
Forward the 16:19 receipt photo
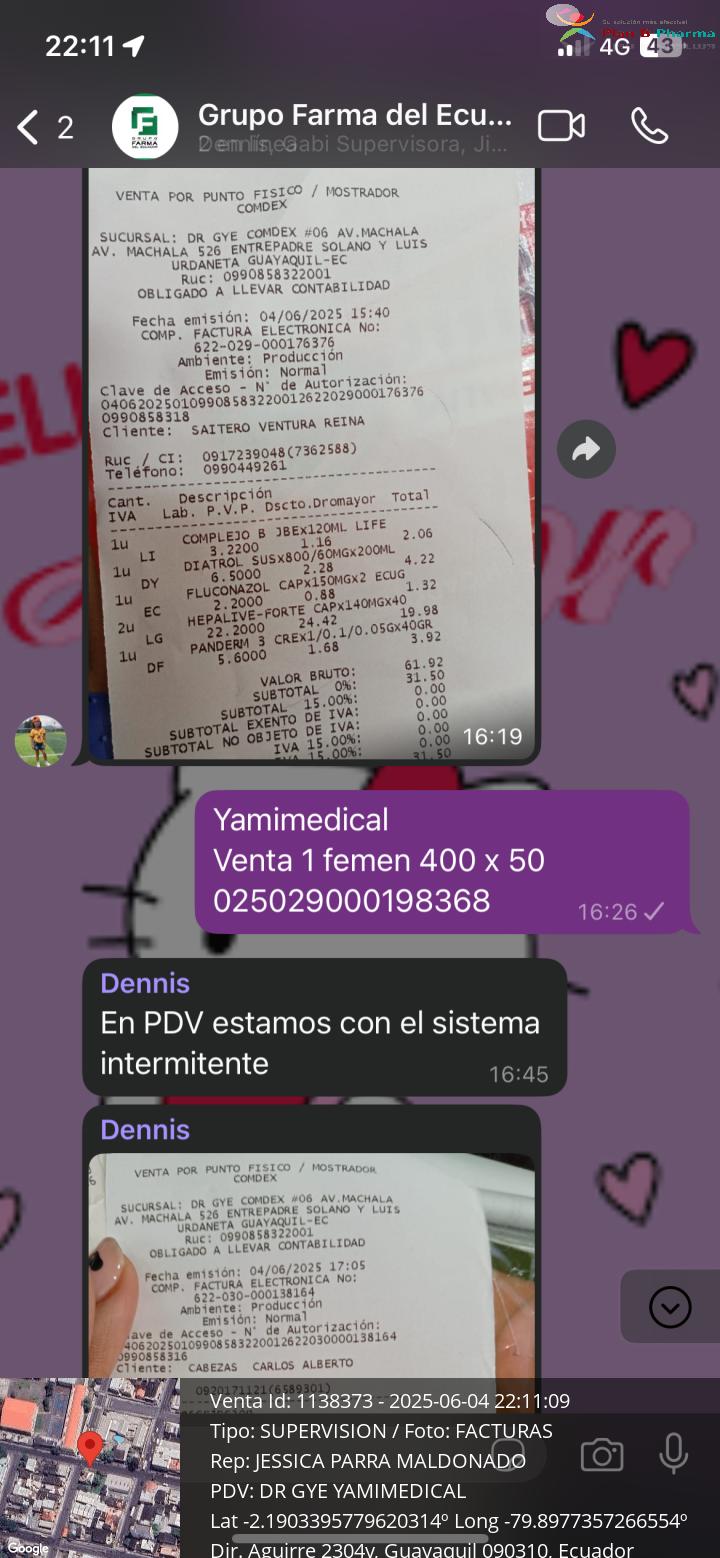pyautogui.click(x=586, y=450)
